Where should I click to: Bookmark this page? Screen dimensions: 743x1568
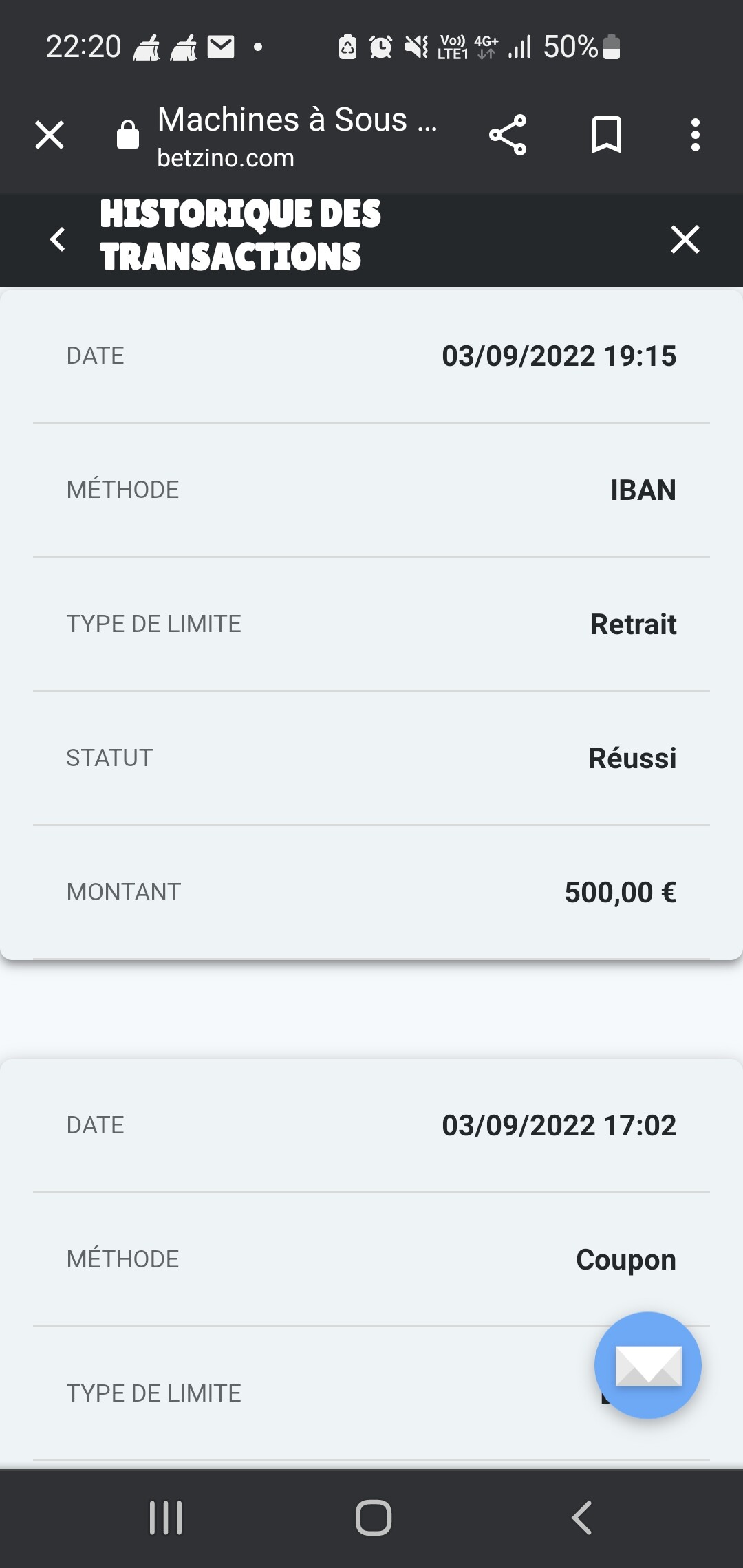606,135
